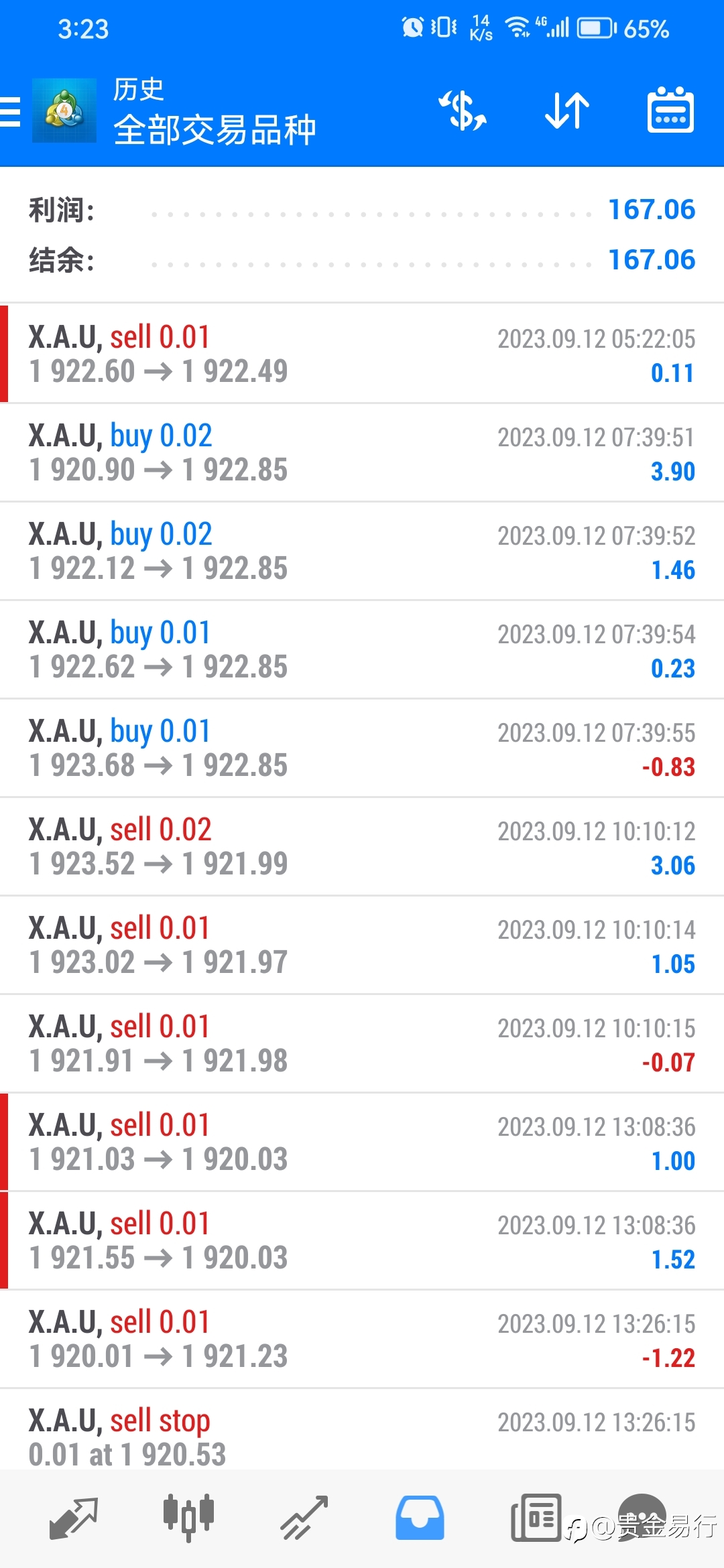Screen dimensions: 724x1568
Task: Open the sell 0.02 trade with profit 3.06
Action: 362,846
